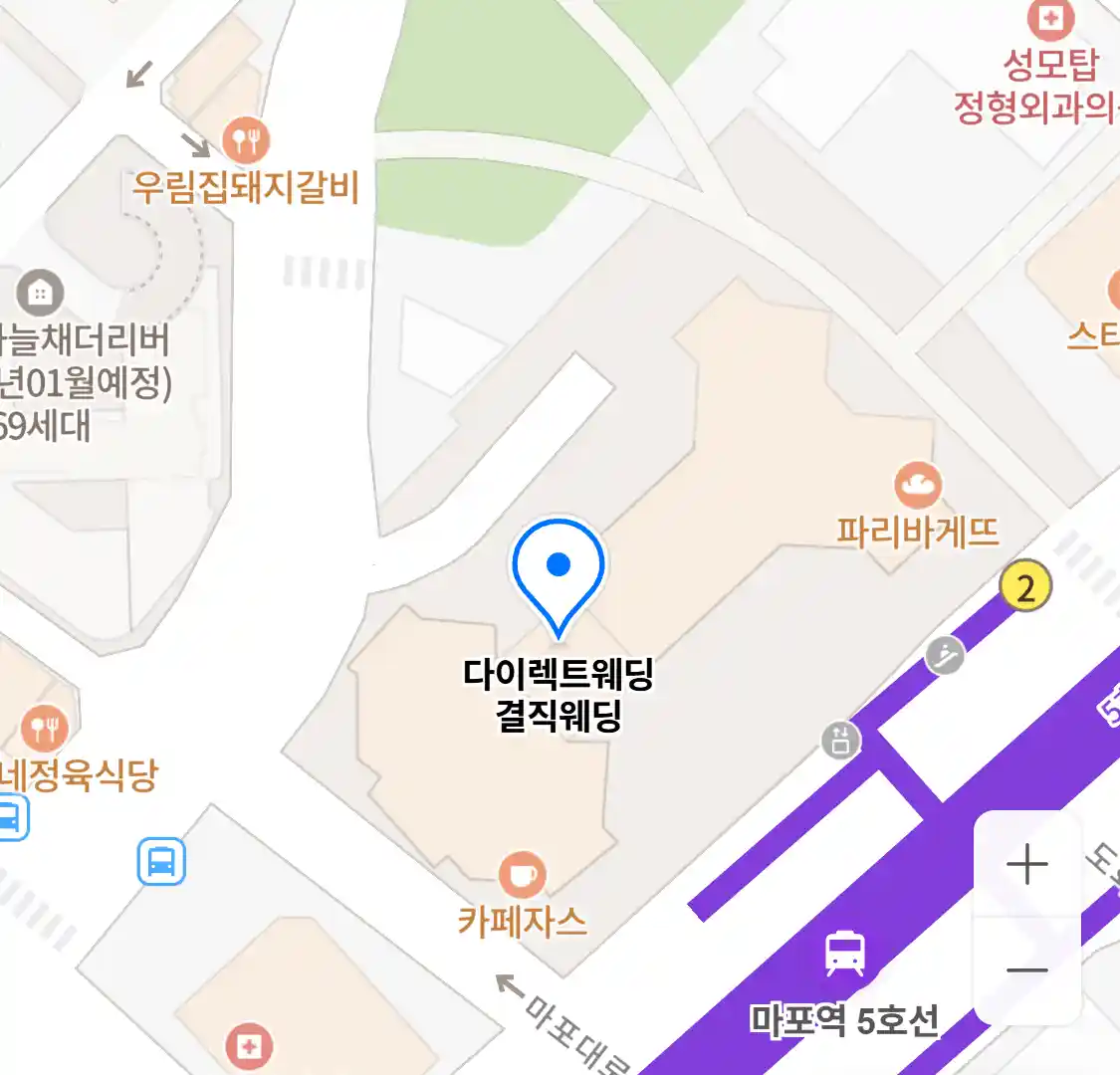The height and width of the screenshot is (1075, 1120).
Task: Zoom out of the map
Action: point(1026,970)
